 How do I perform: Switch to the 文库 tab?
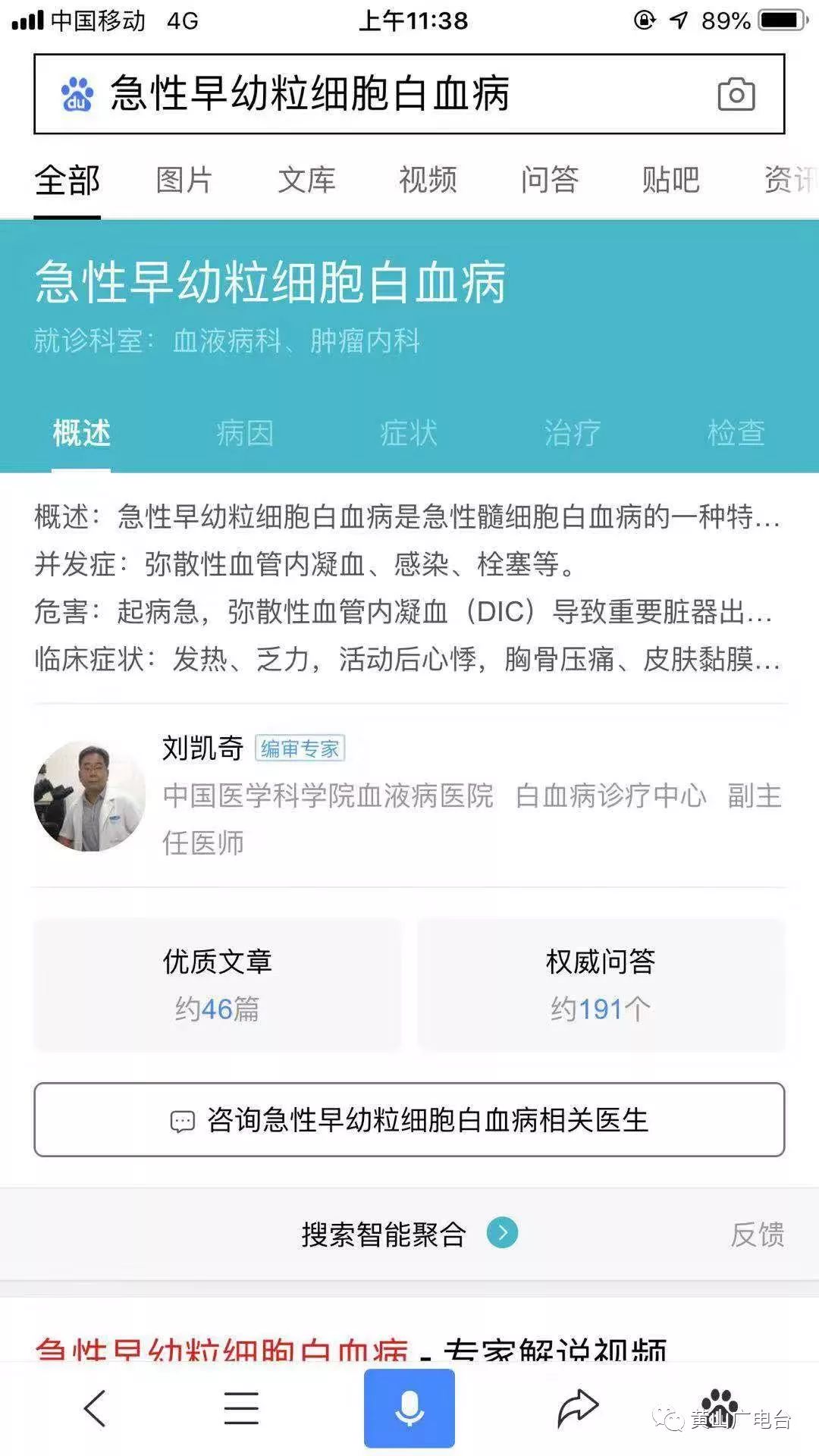pos(306,180)
